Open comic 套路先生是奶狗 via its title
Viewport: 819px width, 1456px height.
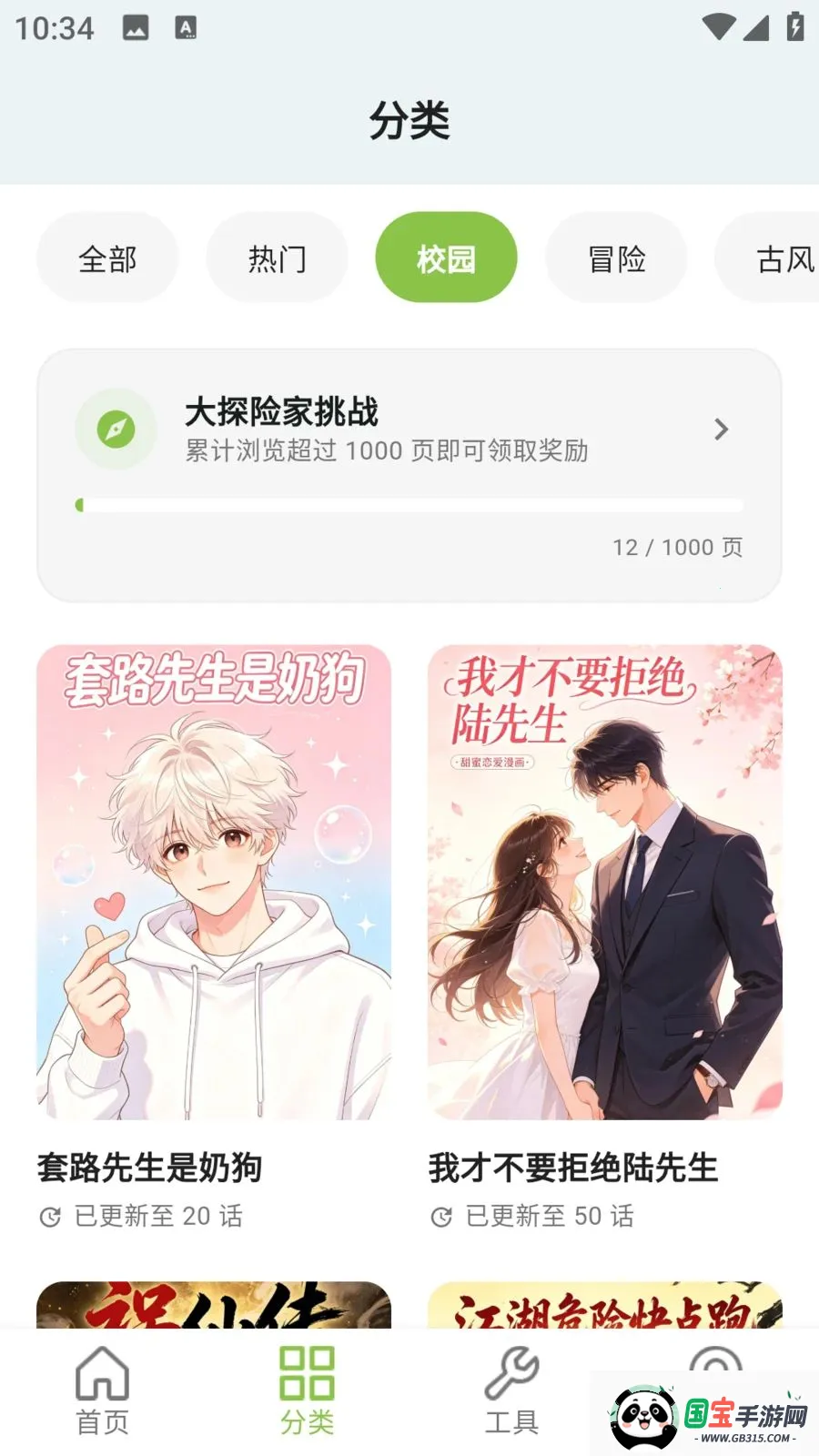click(x=148, y=1168)
